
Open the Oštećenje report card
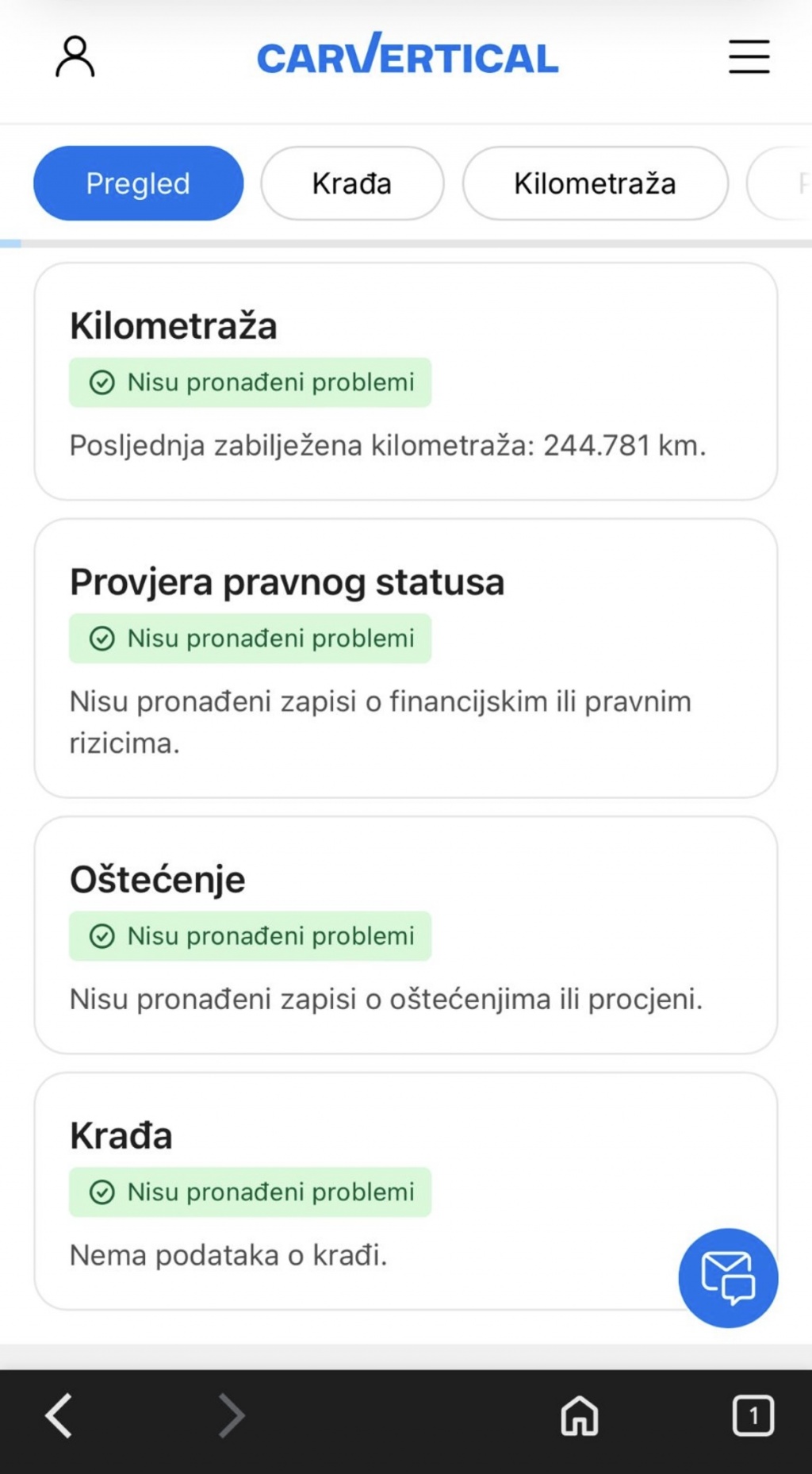[x=405, y=935]
